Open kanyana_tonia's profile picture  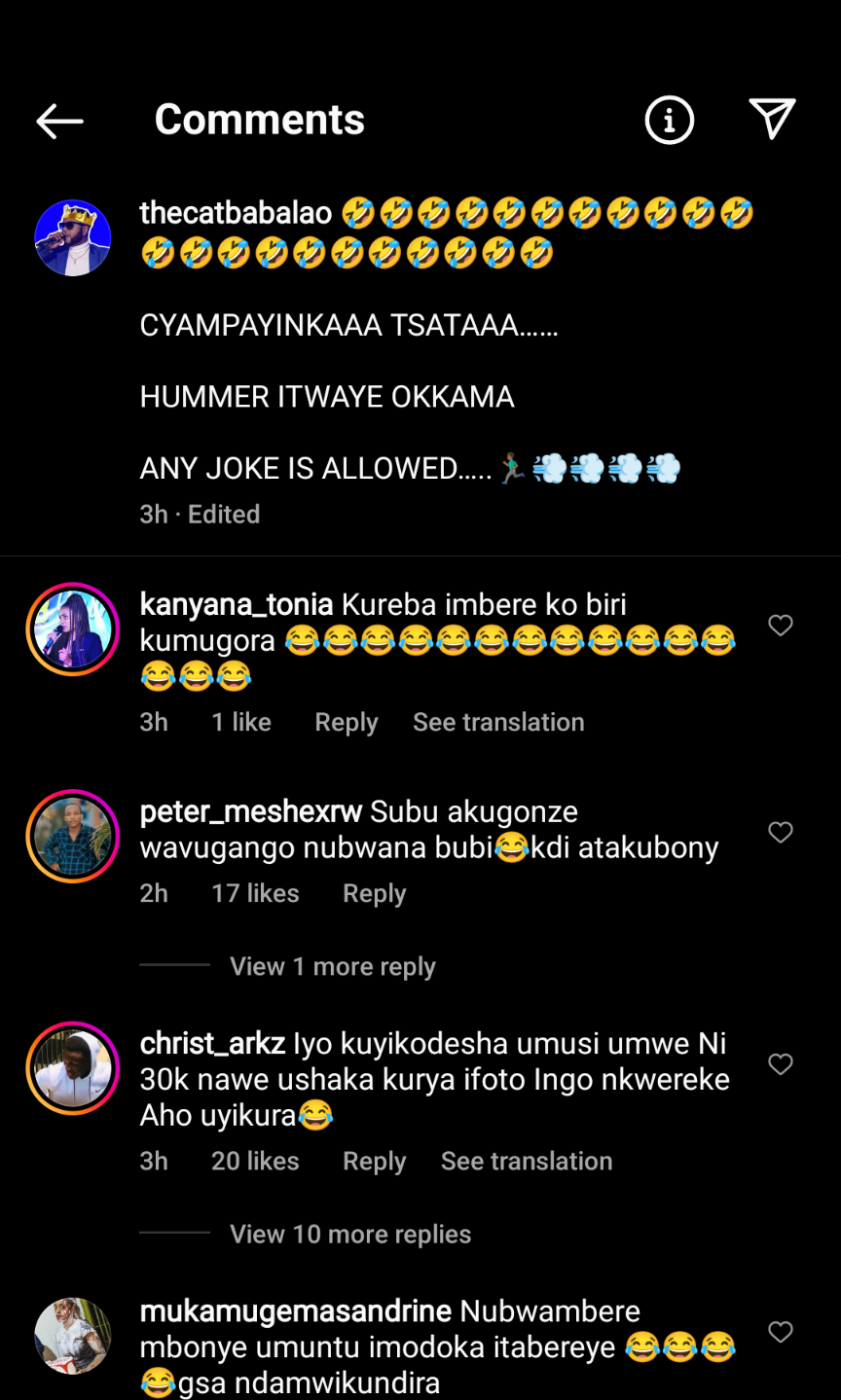pyautogui.click(x=73, y=629)
